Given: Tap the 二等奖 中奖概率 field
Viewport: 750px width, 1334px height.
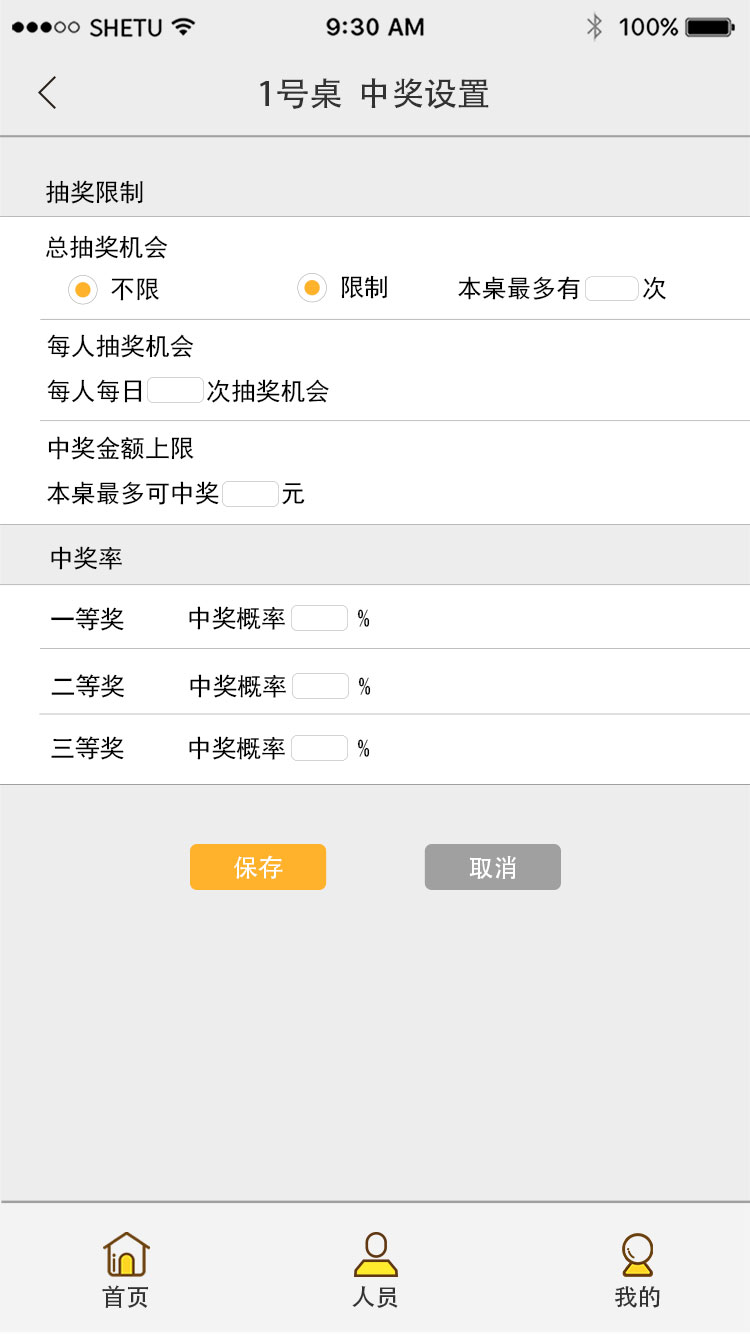Looking at the screenshot, I should [x=320, y=686].
